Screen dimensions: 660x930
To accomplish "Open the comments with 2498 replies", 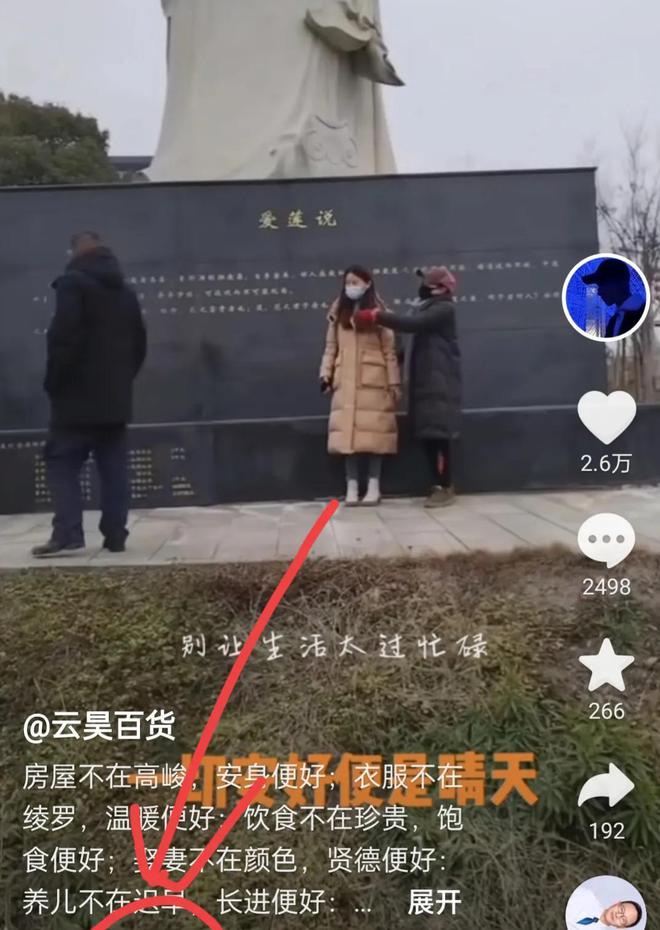I will (606, 541).
